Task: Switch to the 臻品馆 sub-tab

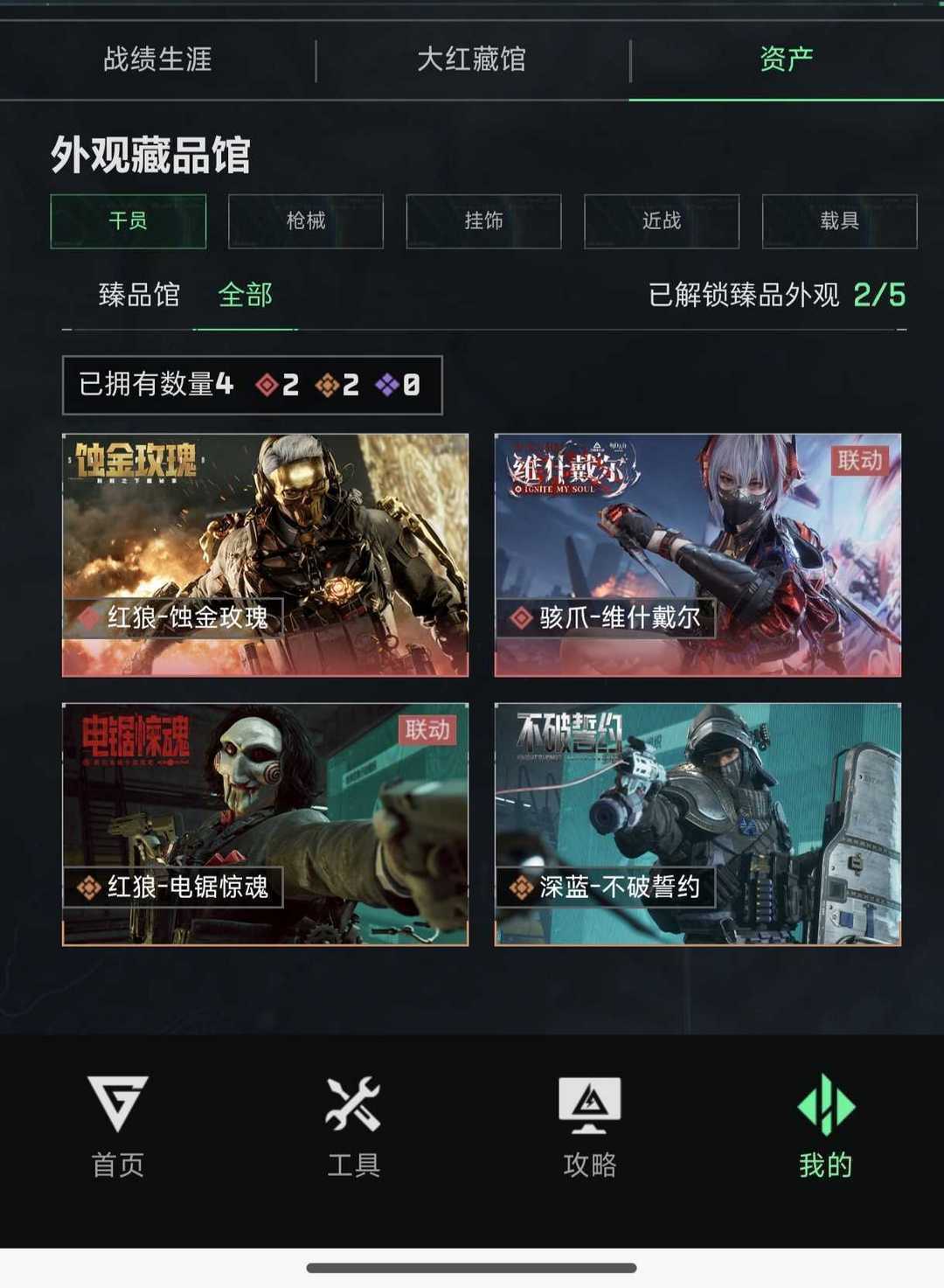Action: pyautogui.click(x=139, y=295)
